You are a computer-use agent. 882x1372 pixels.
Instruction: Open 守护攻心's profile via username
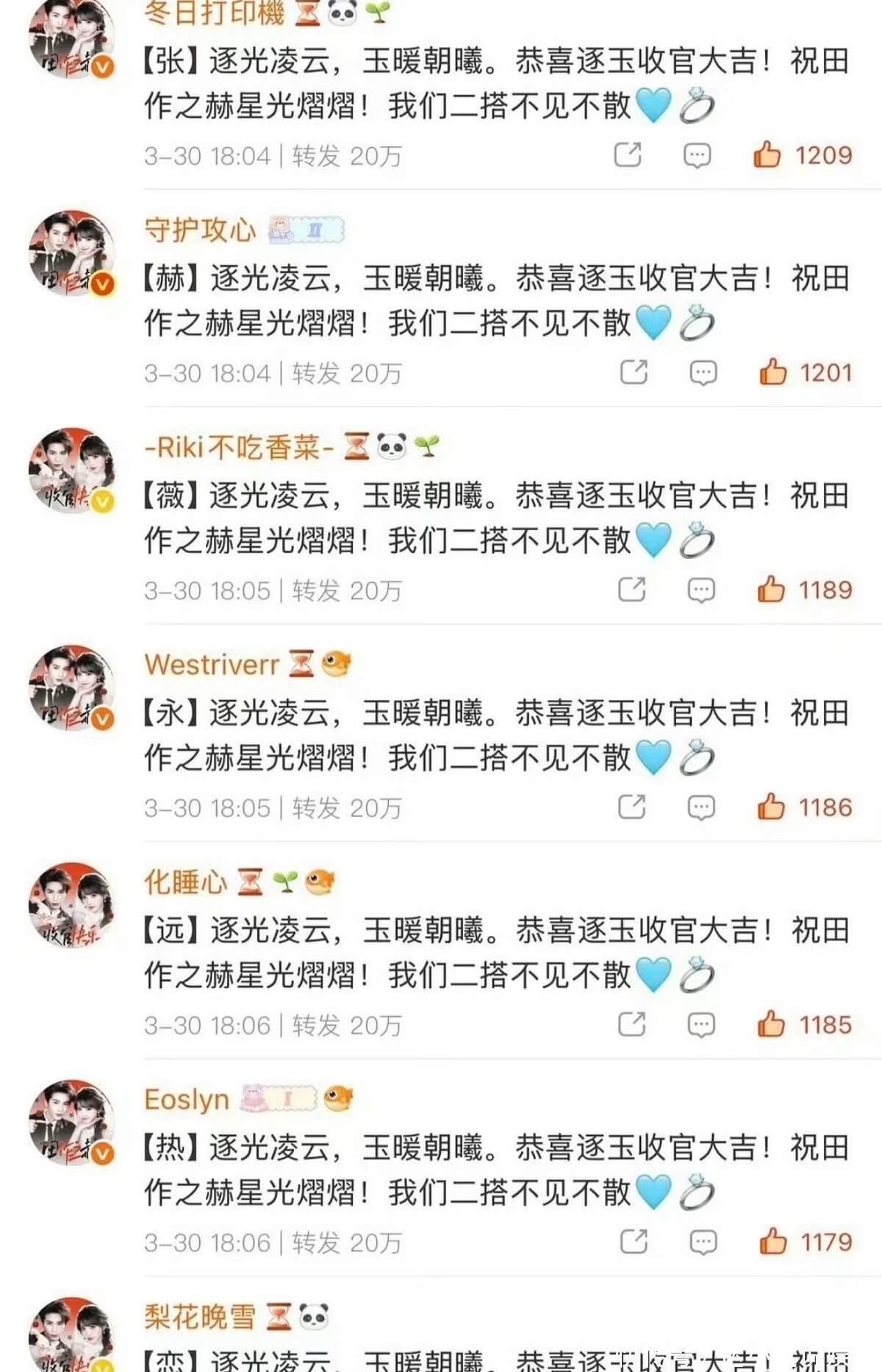[200, 230]
